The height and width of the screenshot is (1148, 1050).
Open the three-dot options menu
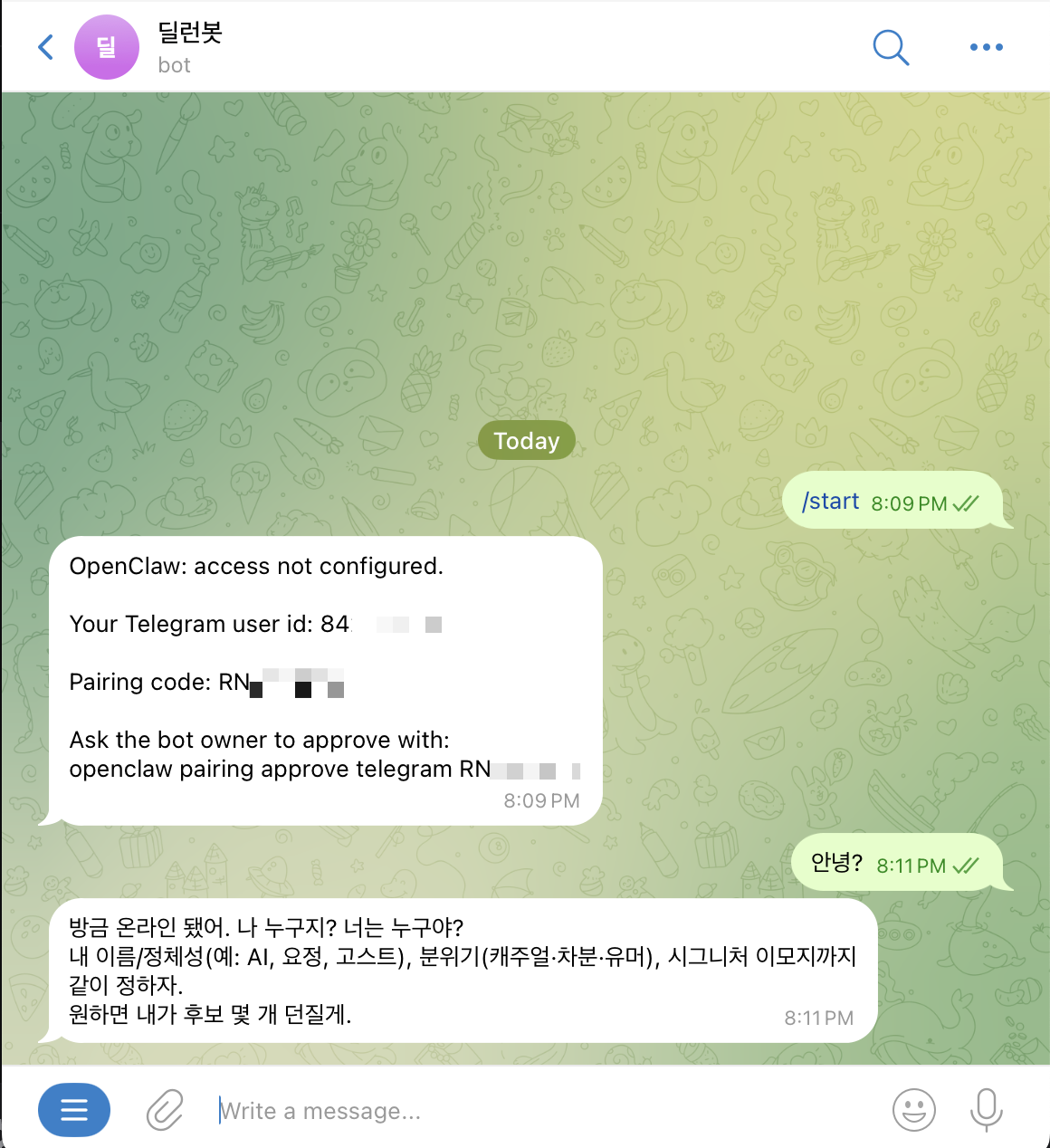pyautogui.click(x=986, y=47)
